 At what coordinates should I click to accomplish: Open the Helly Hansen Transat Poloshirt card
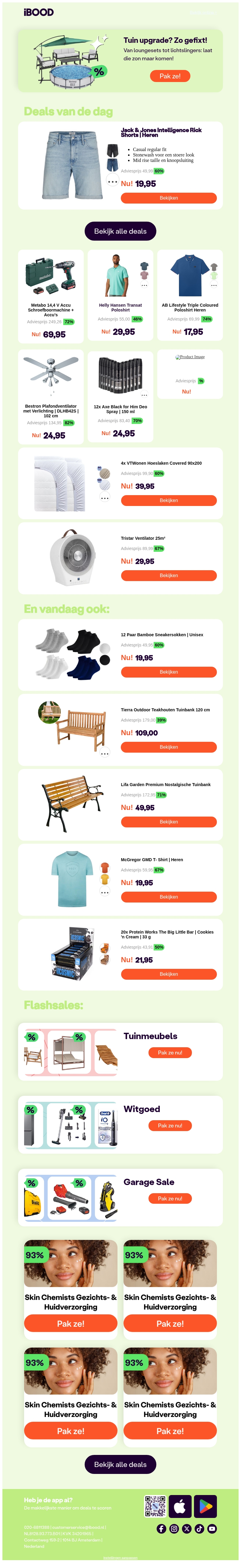120,295
